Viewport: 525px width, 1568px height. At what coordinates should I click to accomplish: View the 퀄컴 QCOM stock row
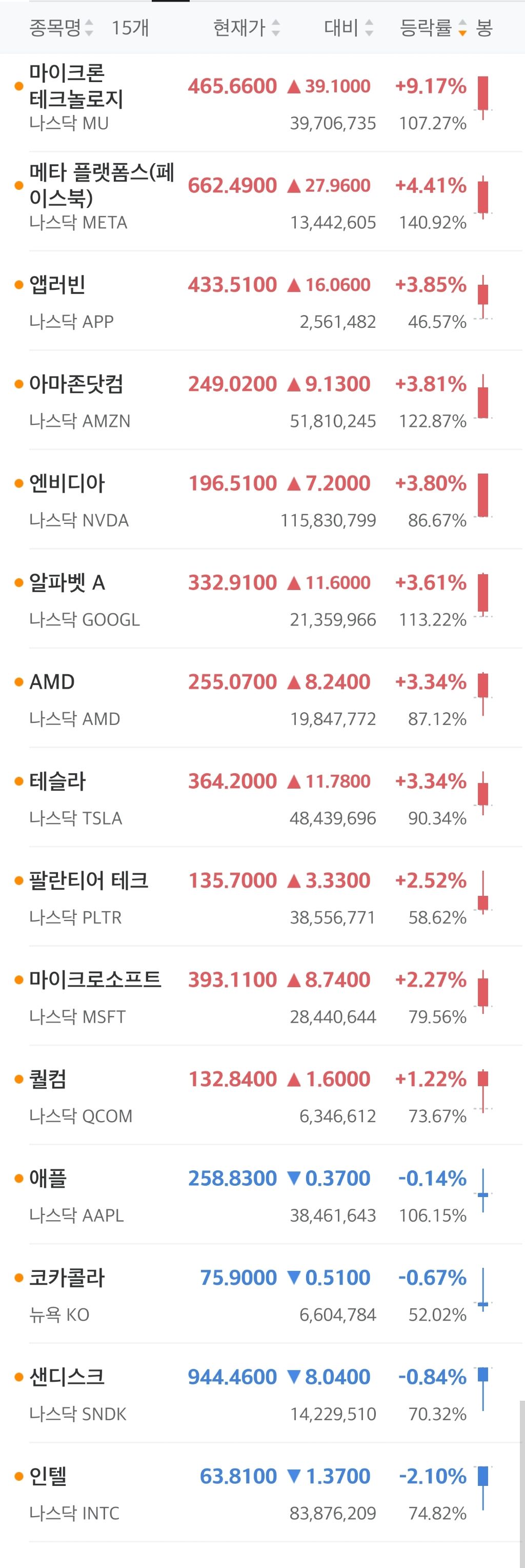(262, 1094)
